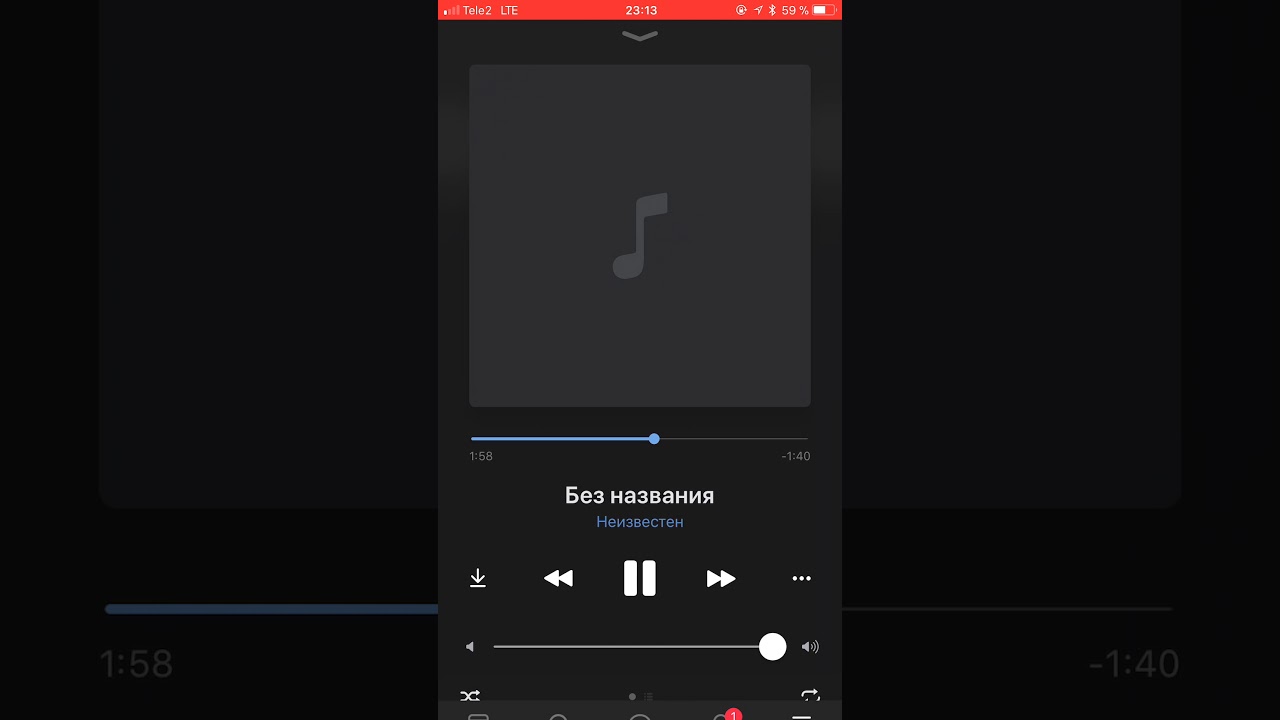The height and width of the screenshot is (720, 1280).
Task: Tap the loud speaker icon for maximum volume
Action: 810,647
